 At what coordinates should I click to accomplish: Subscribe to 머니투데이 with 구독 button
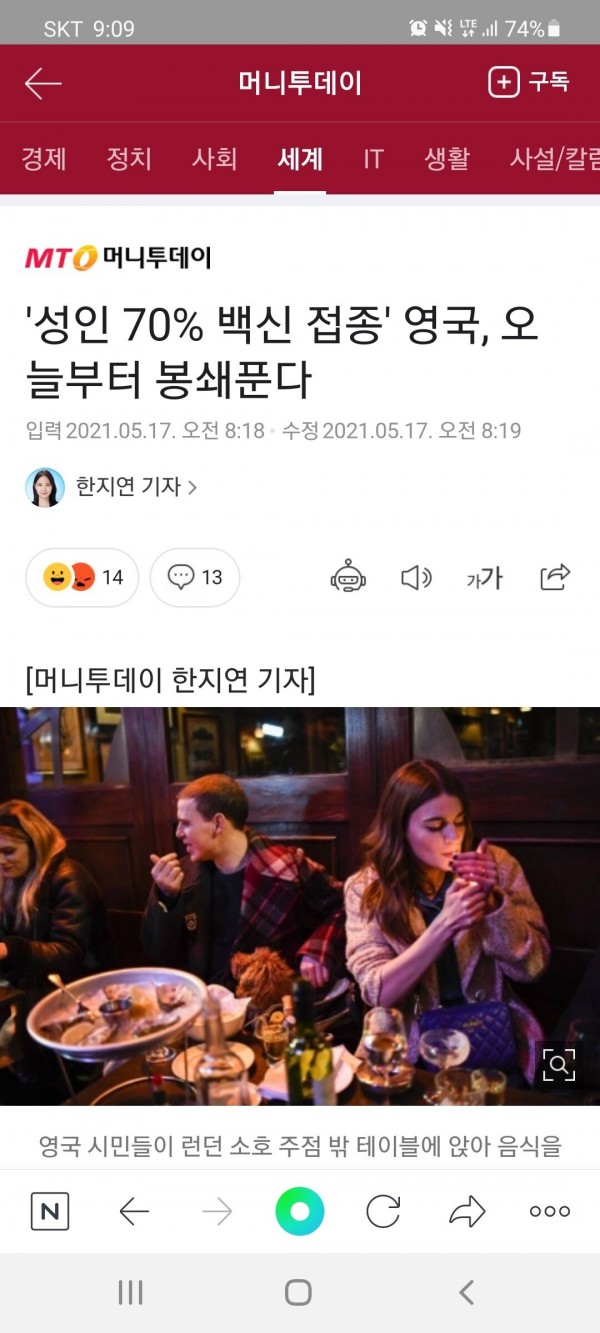529,82
